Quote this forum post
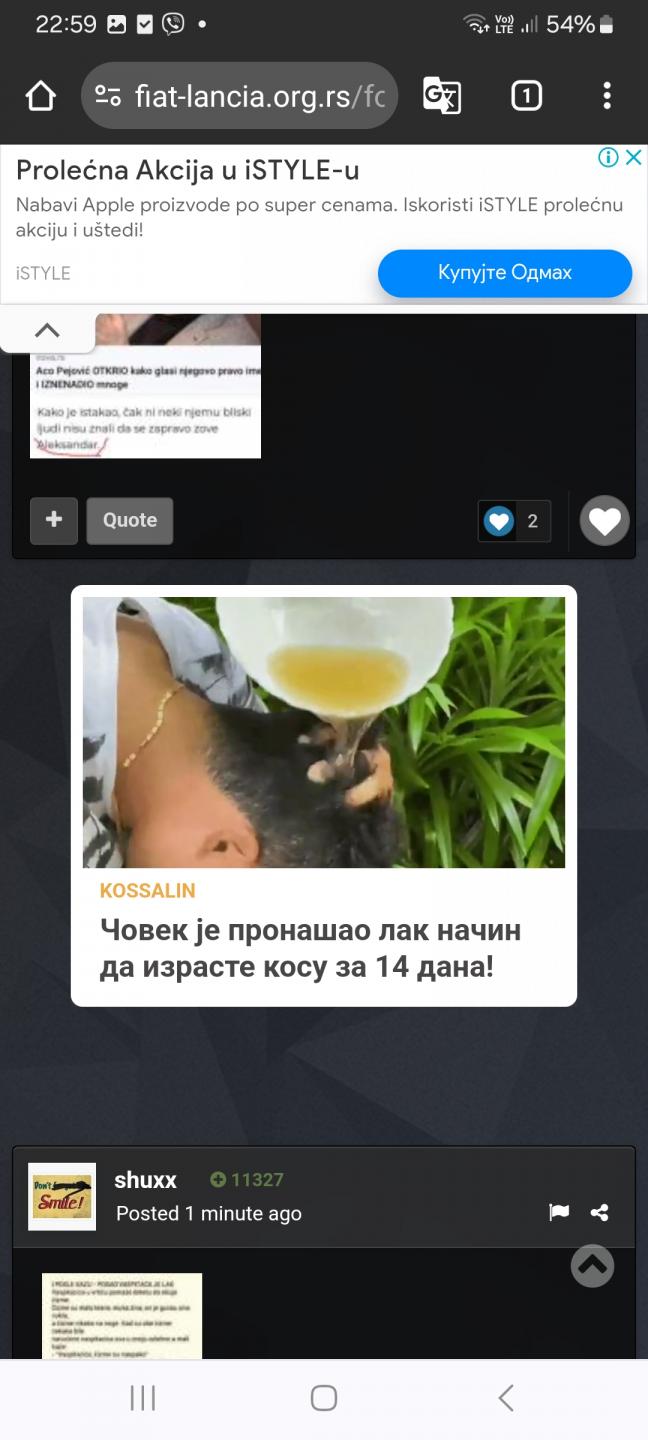 pos(130,520)
